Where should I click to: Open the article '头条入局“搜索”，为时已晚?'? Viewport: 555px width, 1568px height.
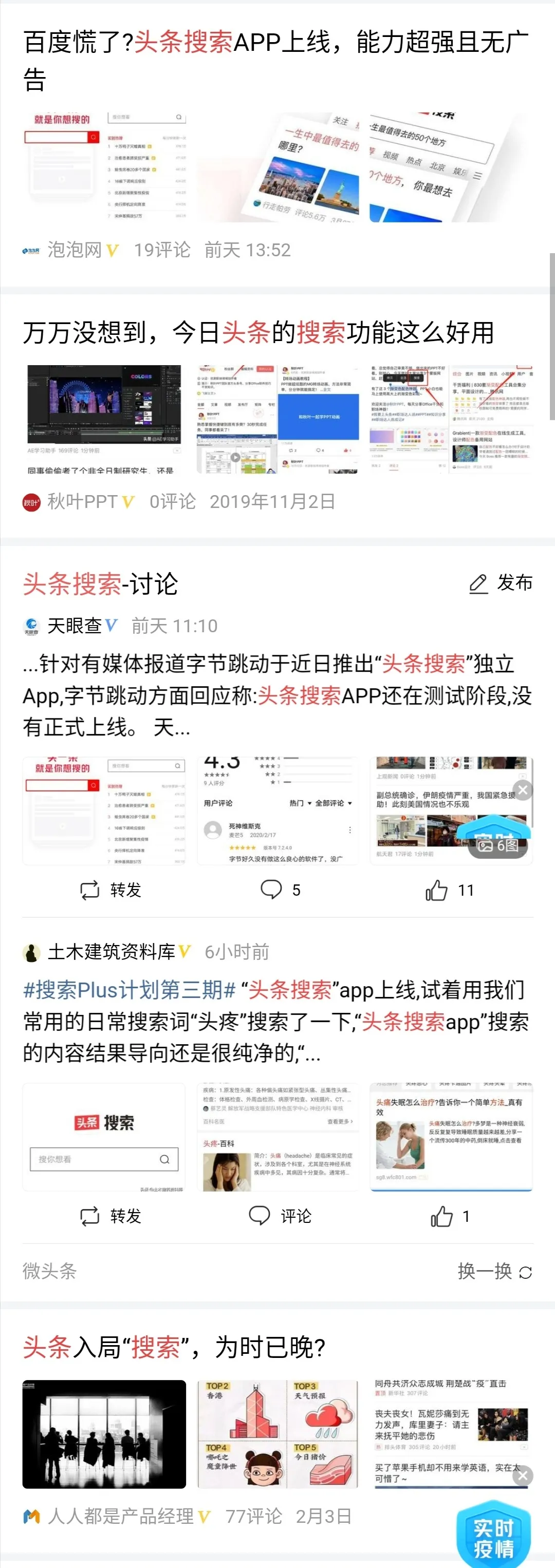(174, 1348)
